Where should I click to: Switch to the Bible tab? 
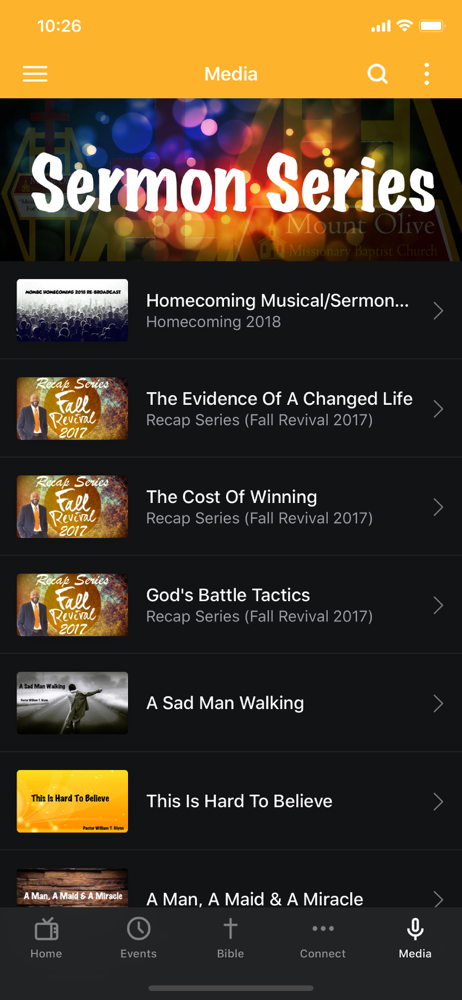230,939
